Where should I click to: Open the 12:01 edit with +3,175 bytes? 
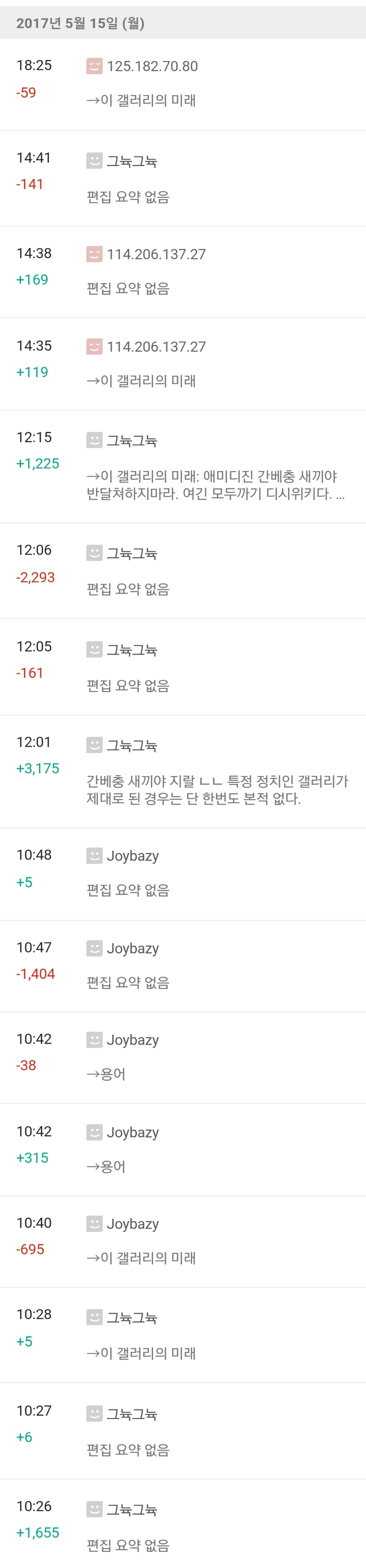tap(183, 771)
